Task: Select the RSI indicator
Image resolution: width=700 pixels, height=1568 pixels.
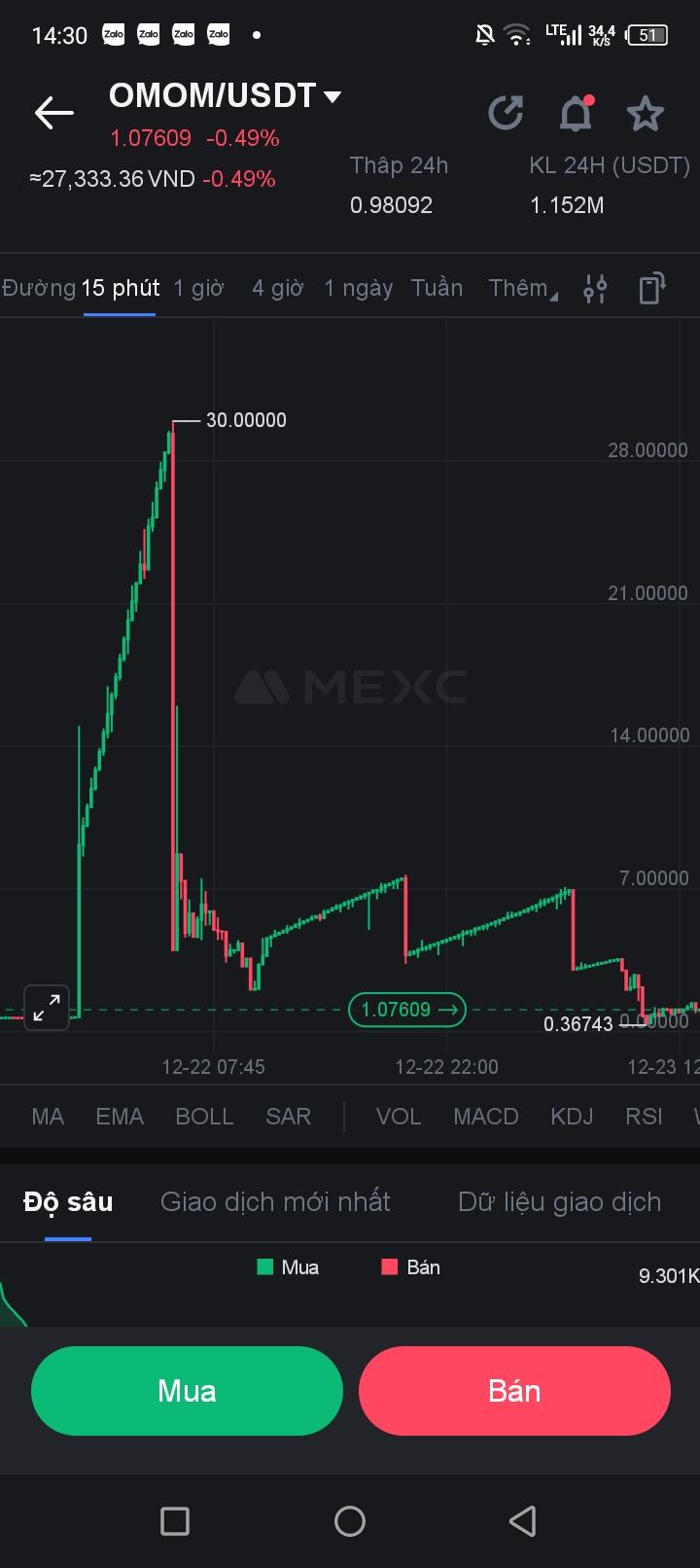Action: tap(644, 1117)
